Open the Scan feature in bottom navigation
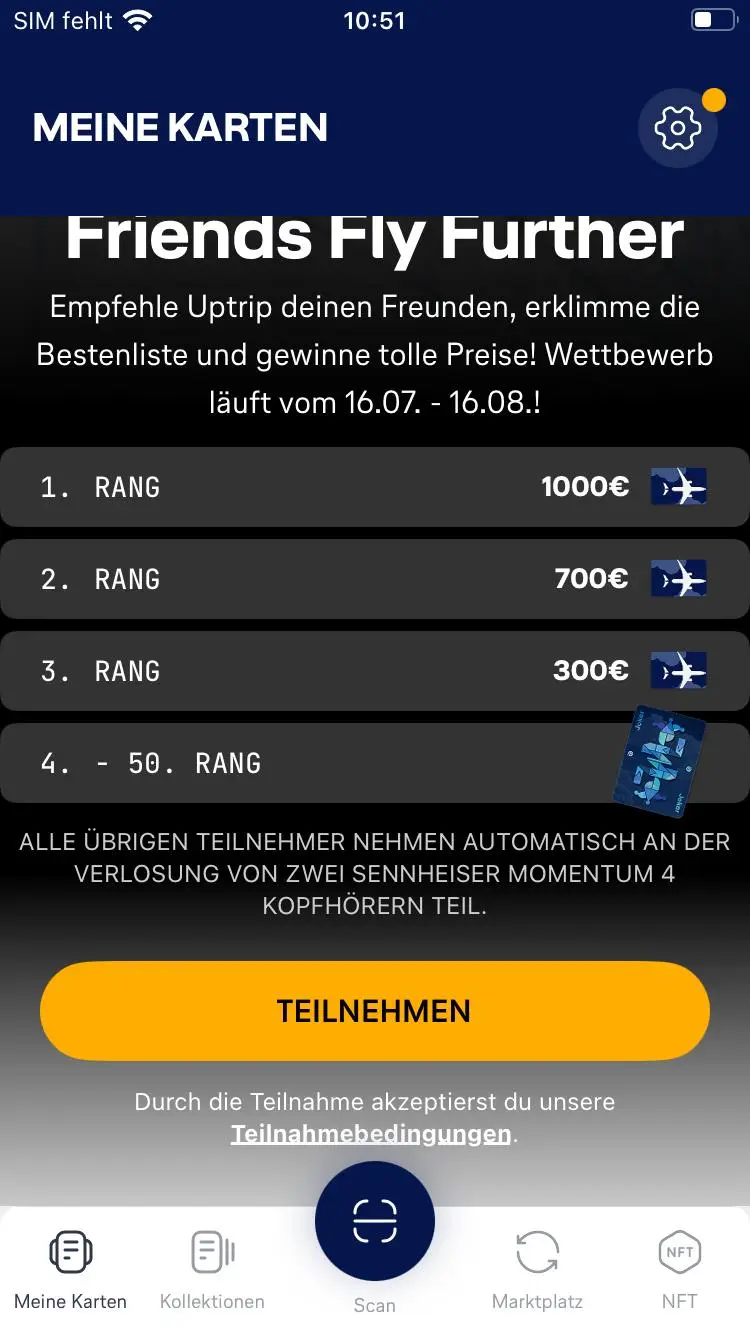Viewport: 750px width, 1334px height. [374, 1221]
